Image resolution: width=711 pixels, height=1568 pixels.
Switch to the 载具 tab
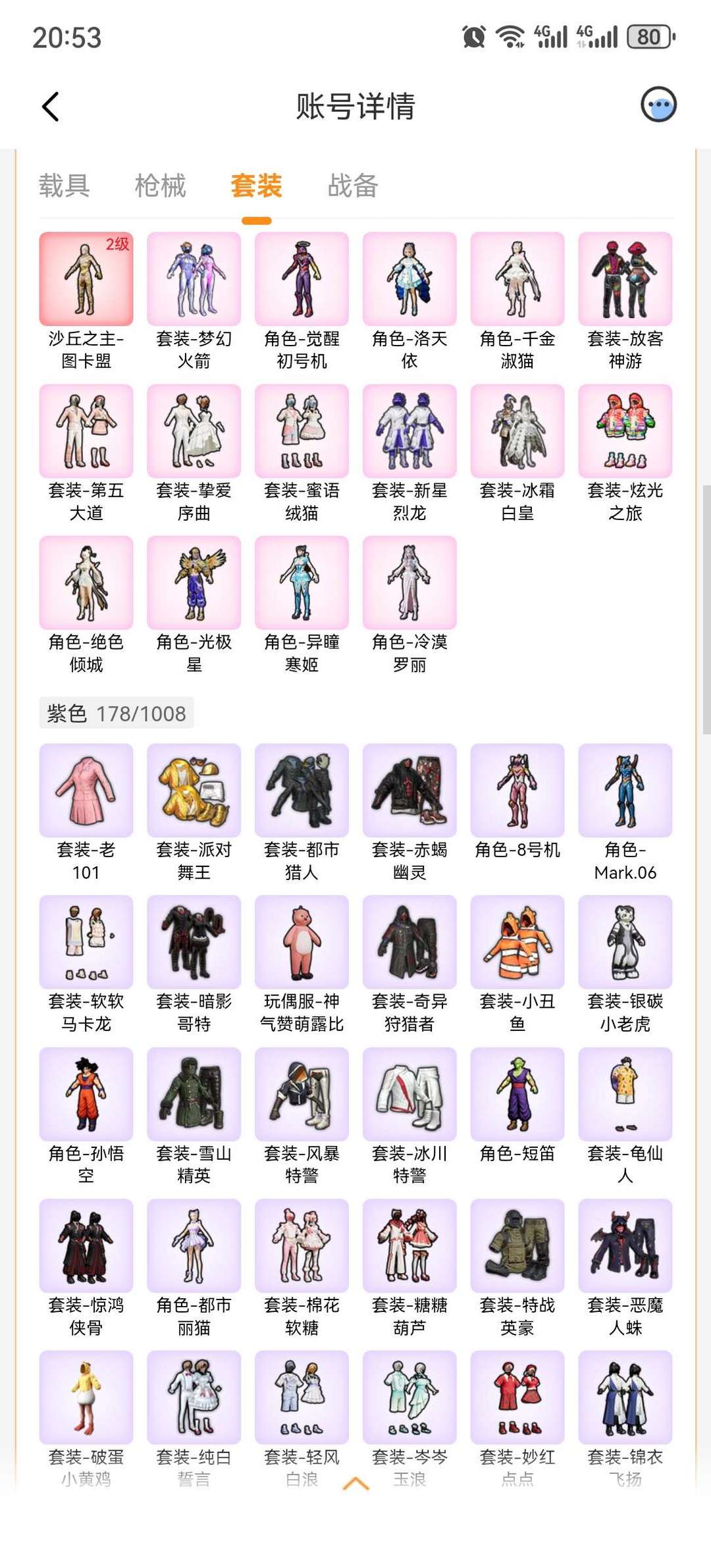click(65, 186)
